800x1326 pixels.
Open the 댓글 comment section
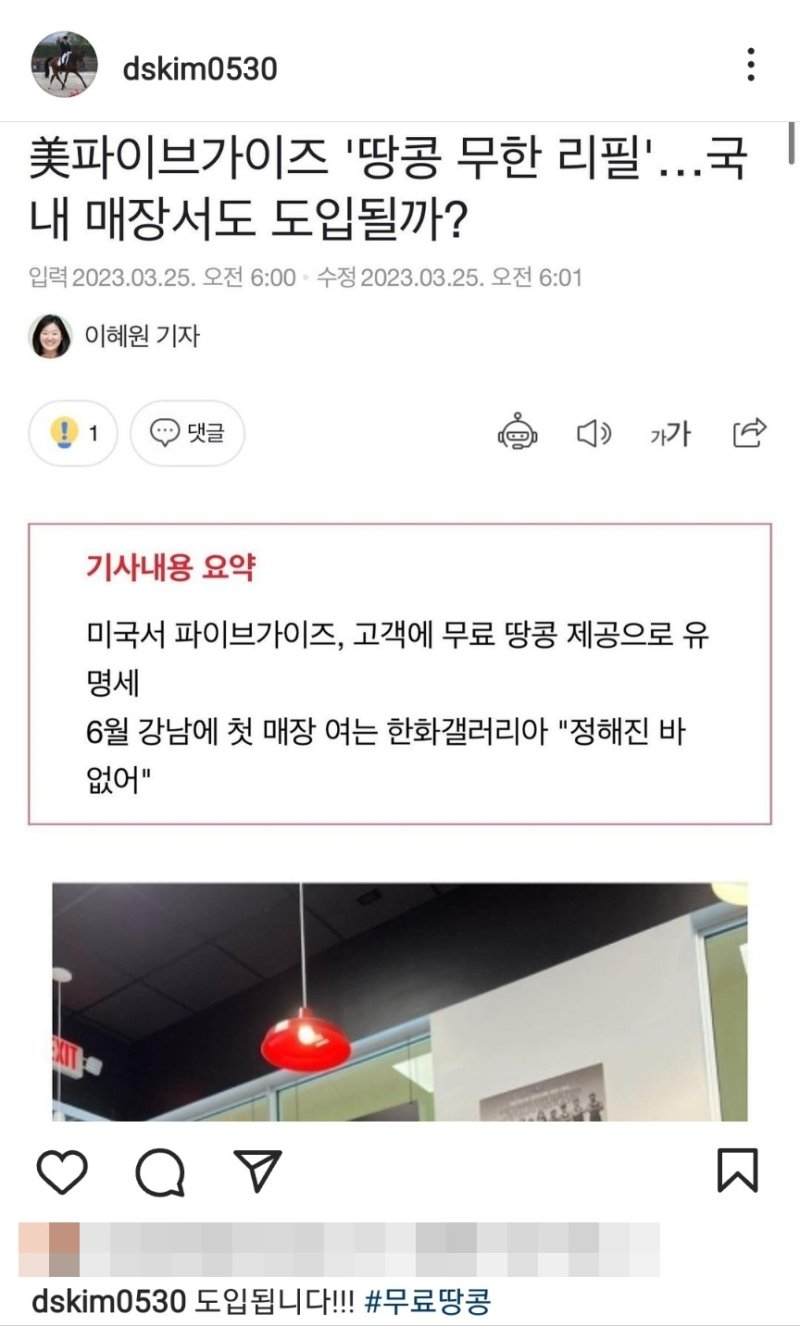187,433
